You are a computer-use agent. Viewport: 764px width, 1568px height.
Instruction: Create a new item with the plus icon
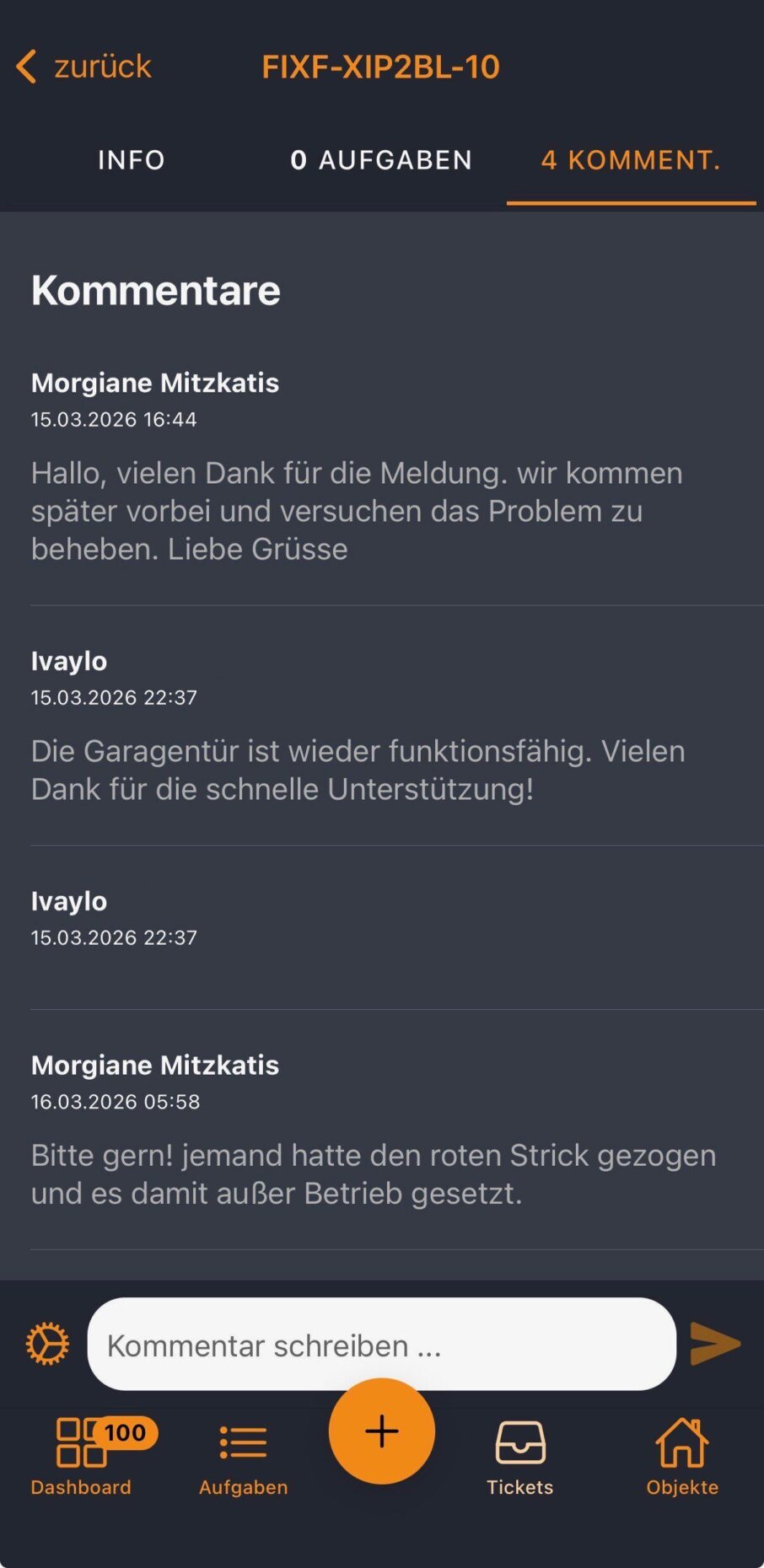(381, 1430)
